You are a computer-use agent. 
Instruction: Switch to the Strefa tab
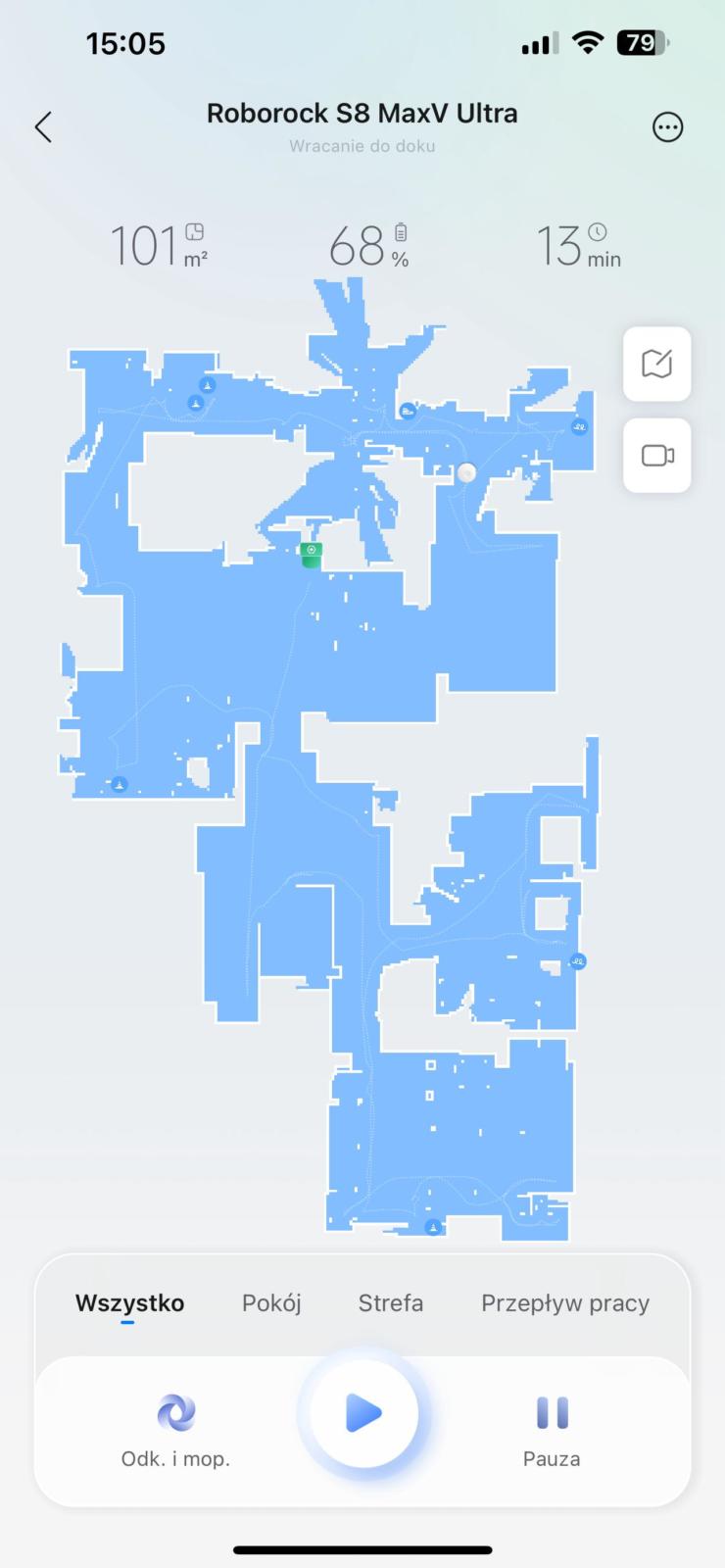390,1303
